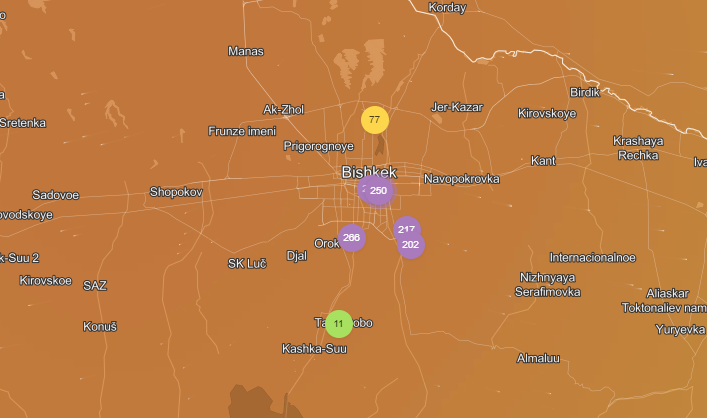Tap the purple marker labeled 202
Screen dimensions: 707x418
[x=411, y=246]
